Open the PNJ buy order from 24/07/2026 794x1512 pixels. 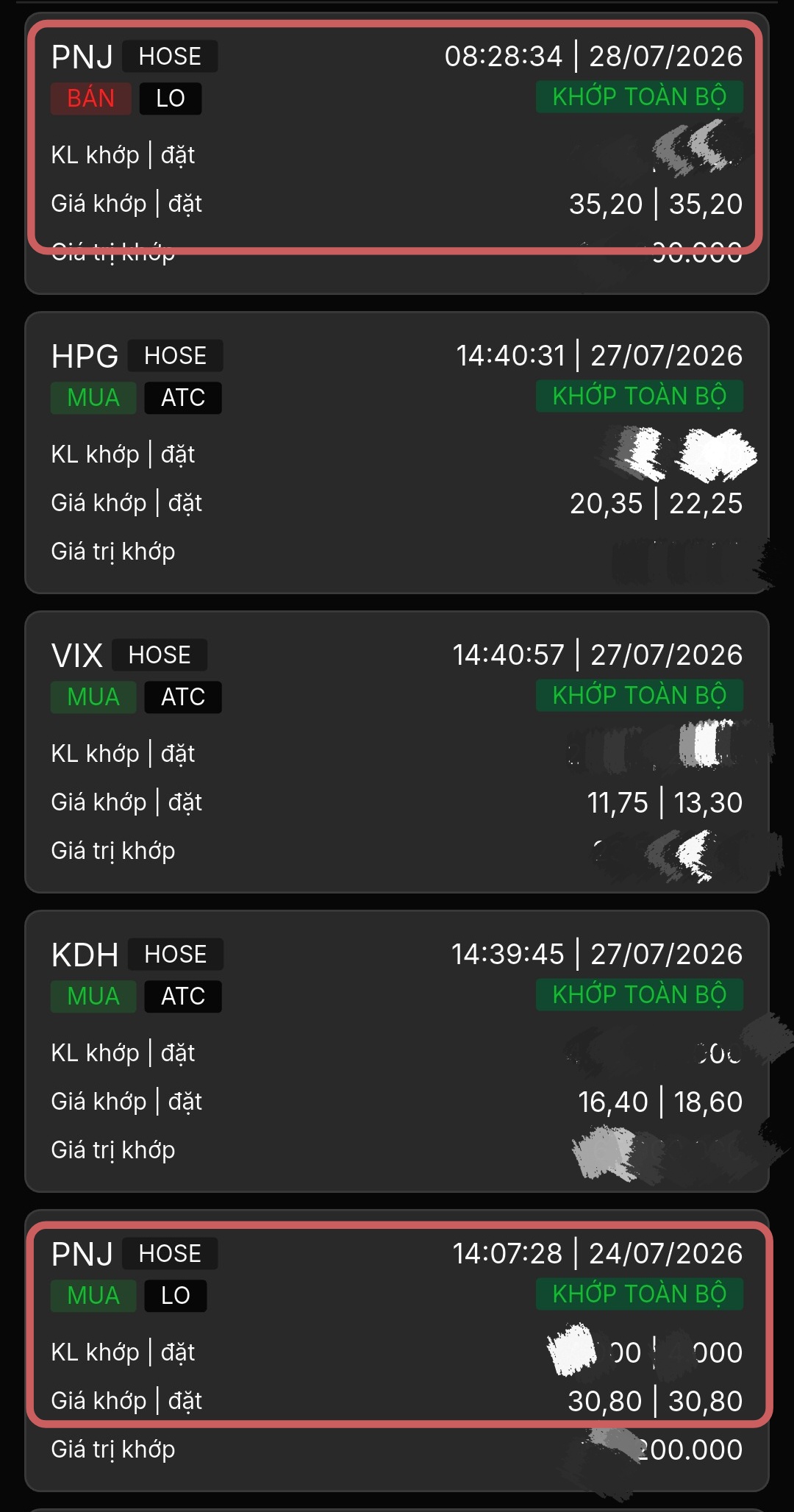click(397, 1351)
